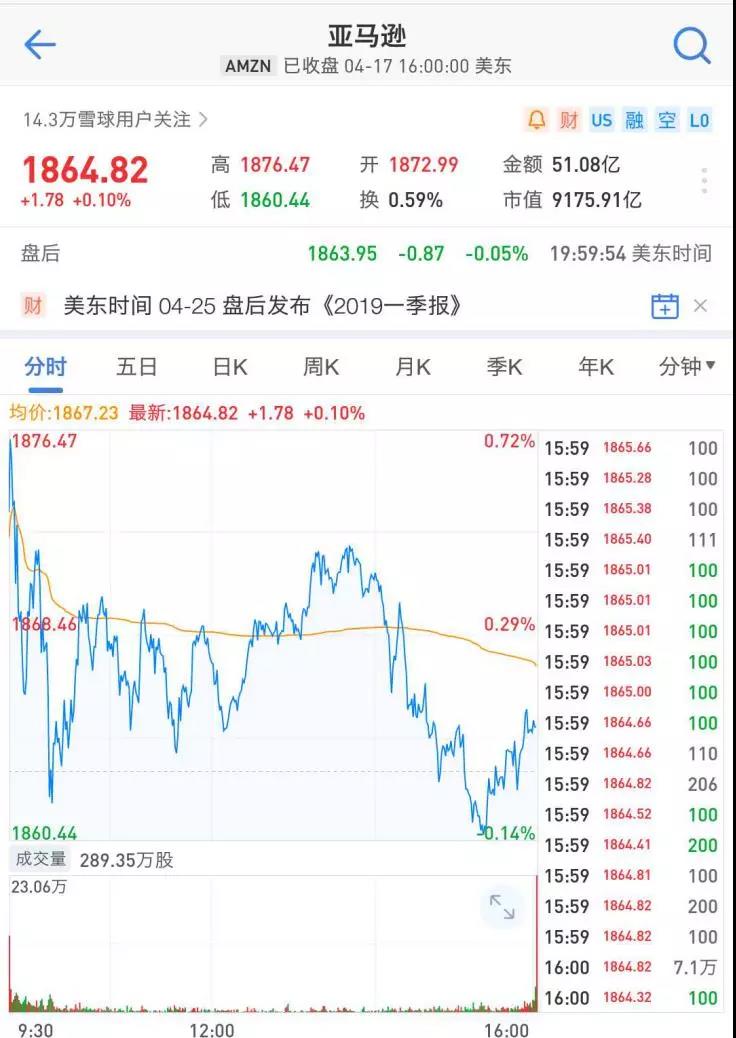The width and height of the screenshot is (736, 1038).
Task: Open the 2019一季报 earnings announcement banner
Action: (x=262, y=306)
